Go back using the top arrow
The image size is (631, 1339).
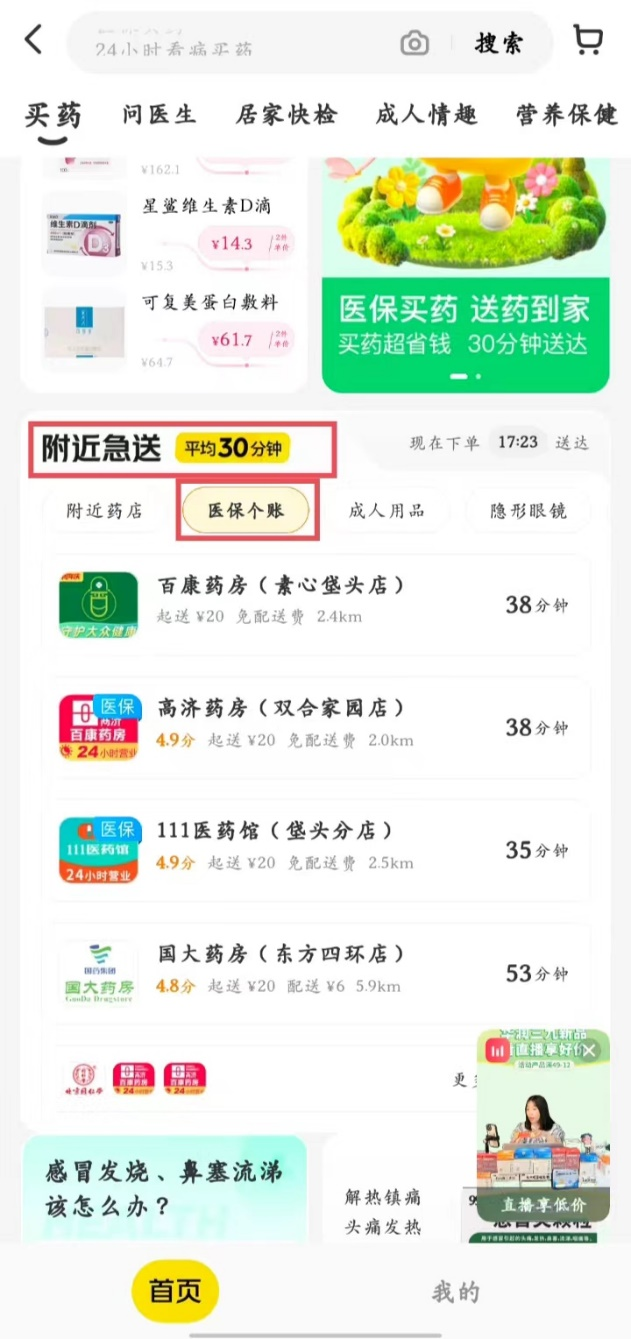[x=34, y=41]
